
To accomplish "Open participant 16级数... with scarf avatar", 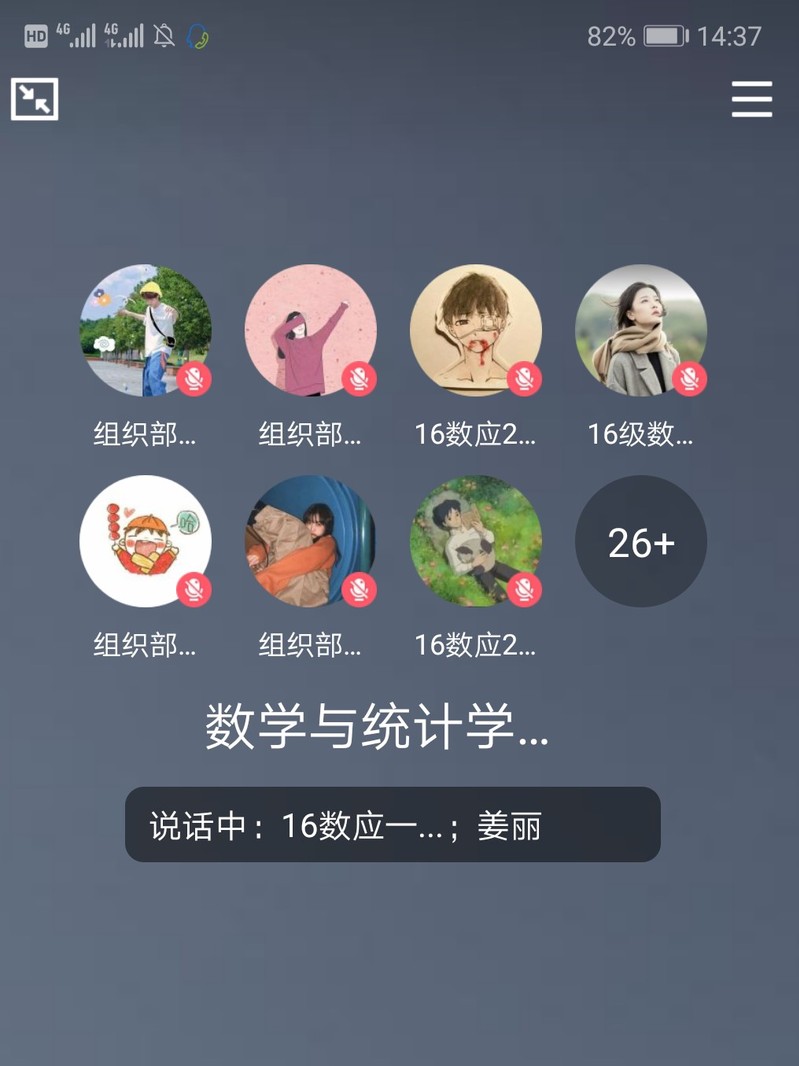I will [640, 330].
